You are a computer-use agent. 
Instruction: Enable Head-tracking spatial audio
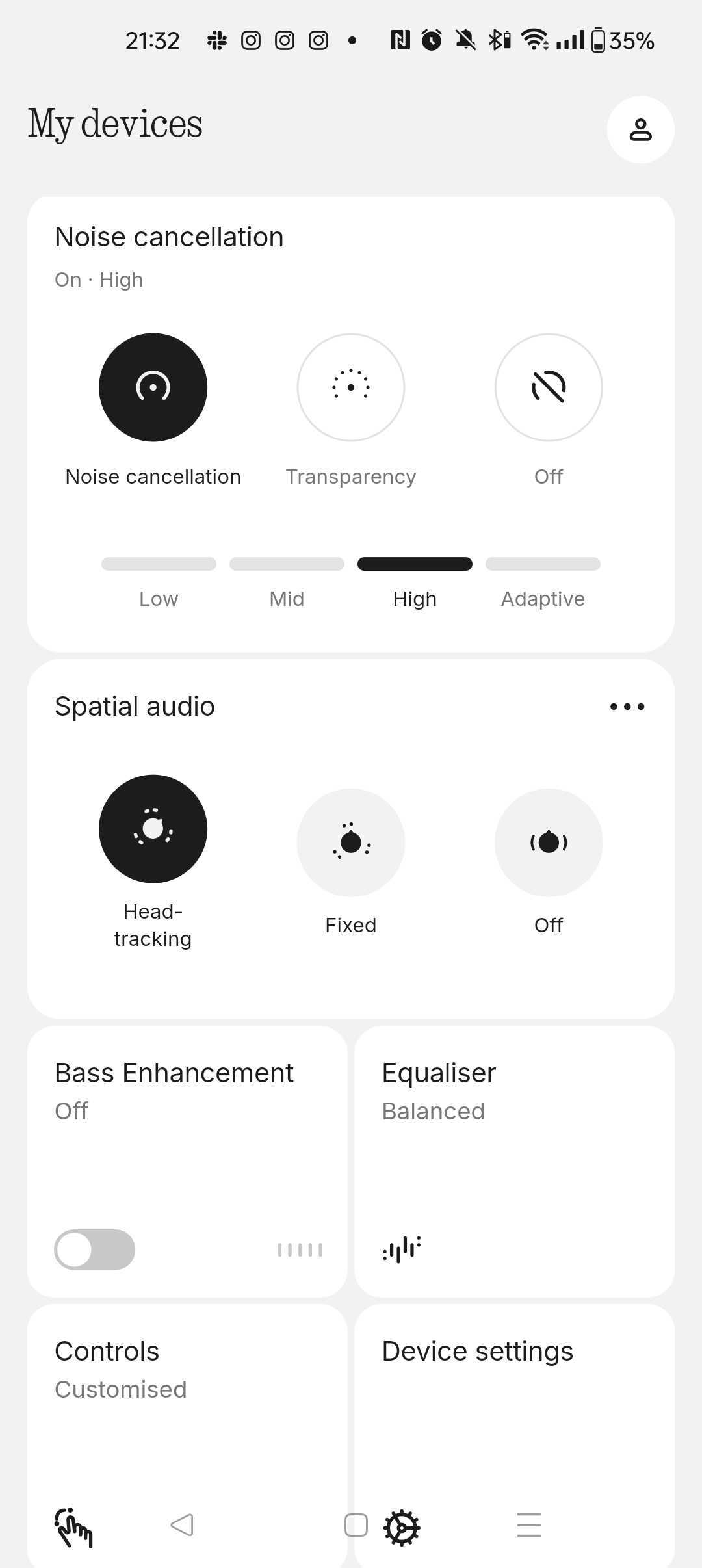(153, 829)
